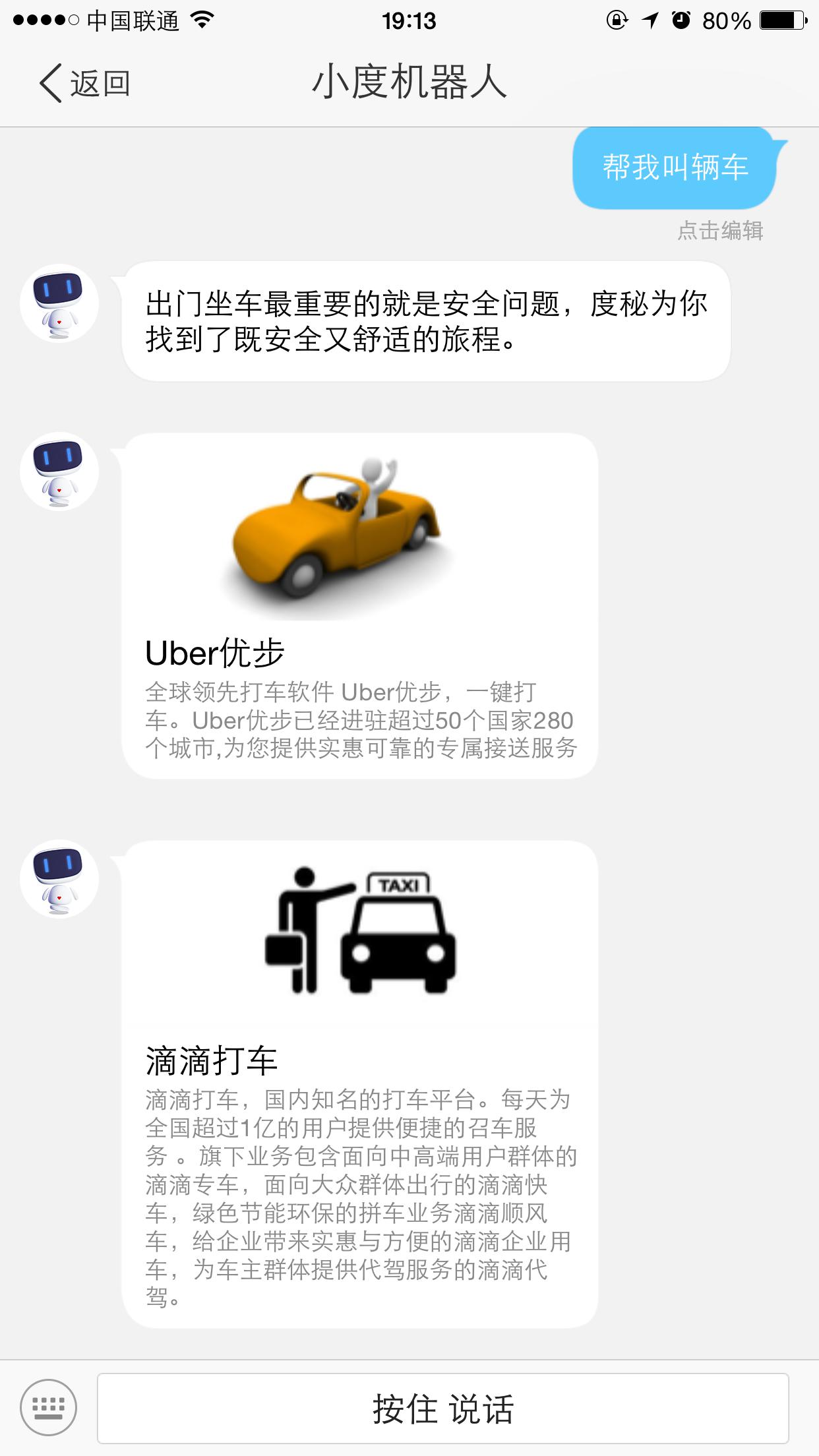Screen dimensions: 819x1456
Task: Tap the 按住 说话 voice button
Action: coord(442,1409)
